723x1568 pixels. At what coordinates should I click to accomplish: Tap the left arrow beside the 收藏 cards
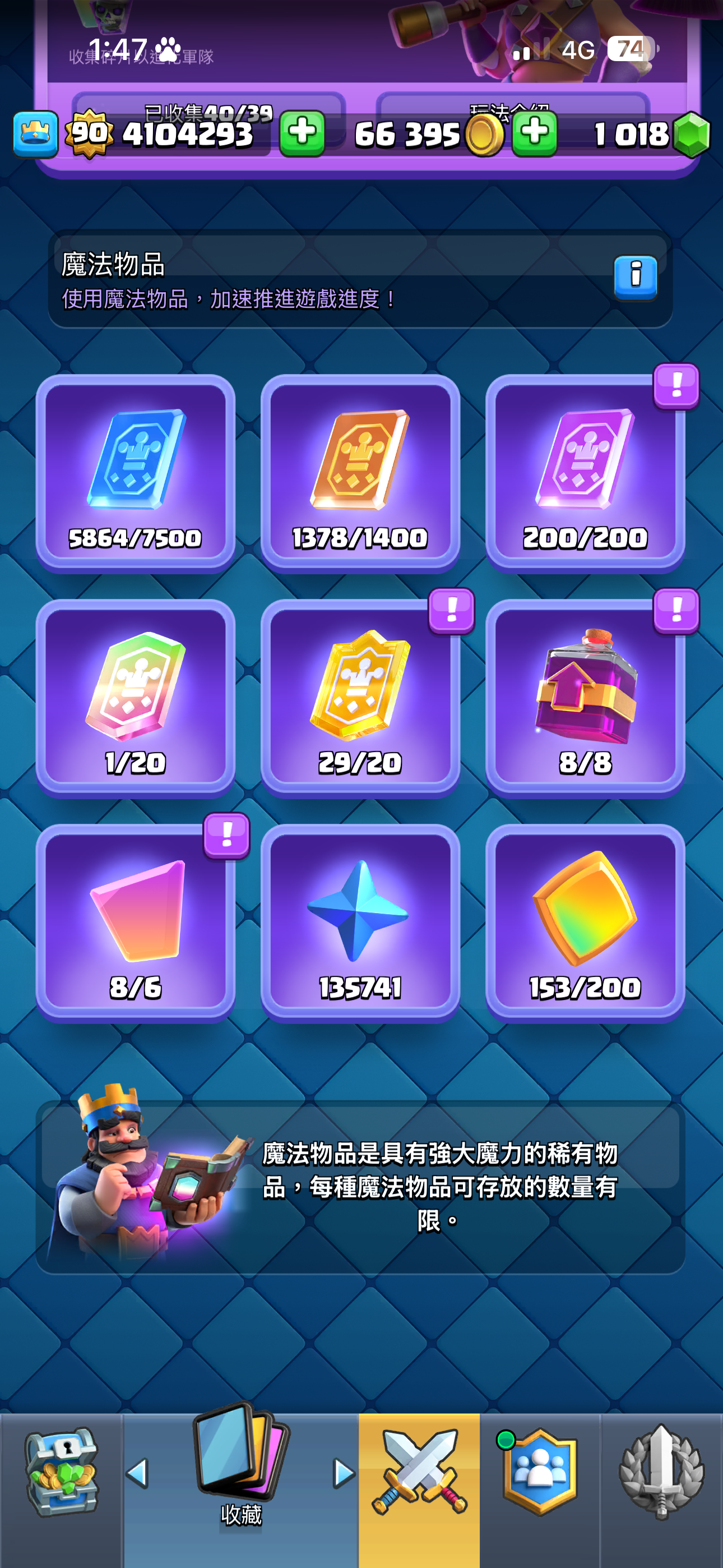137,1473
